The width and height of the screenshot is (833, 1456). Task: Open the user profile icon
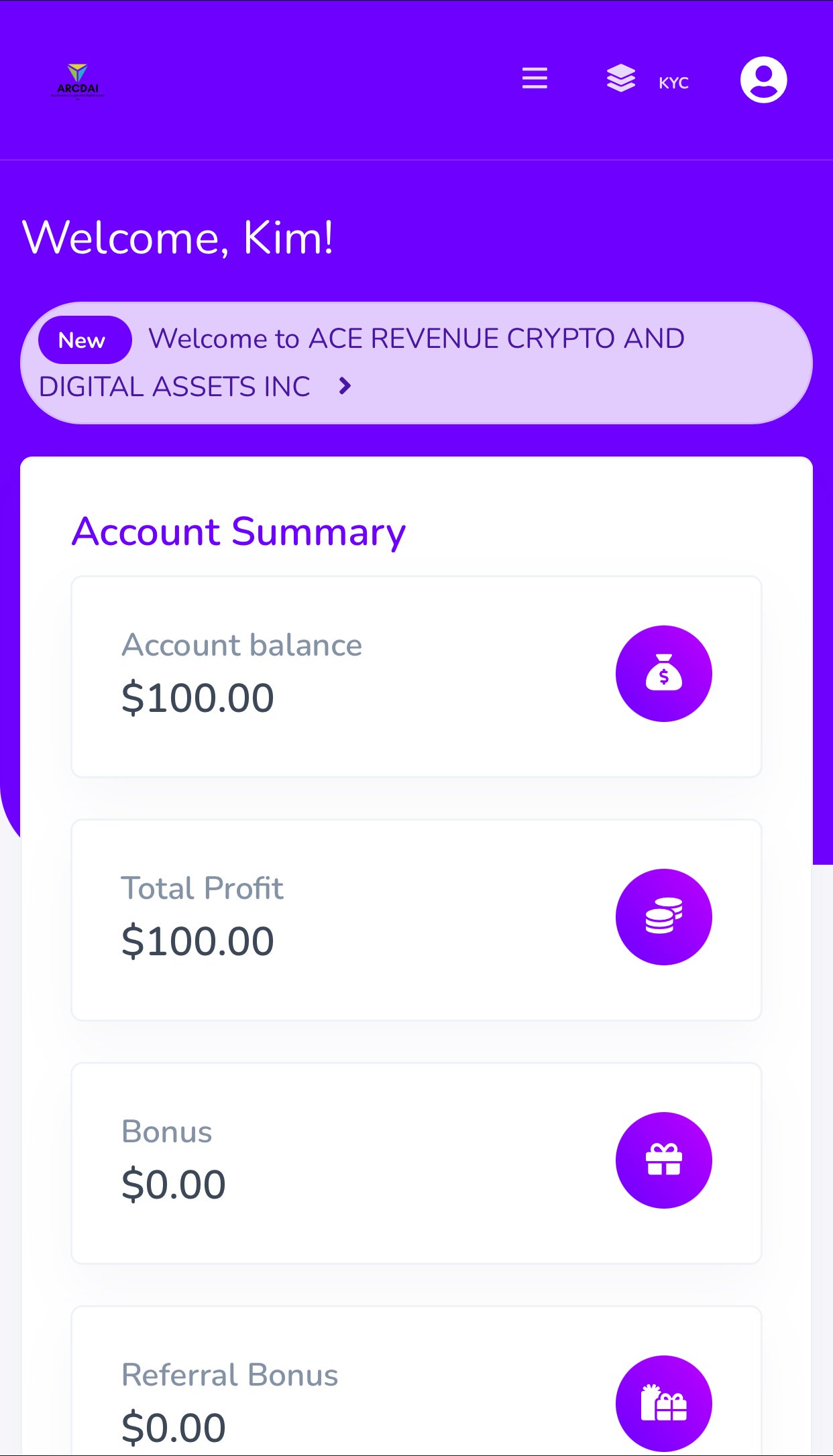click(x=763, y=80)
